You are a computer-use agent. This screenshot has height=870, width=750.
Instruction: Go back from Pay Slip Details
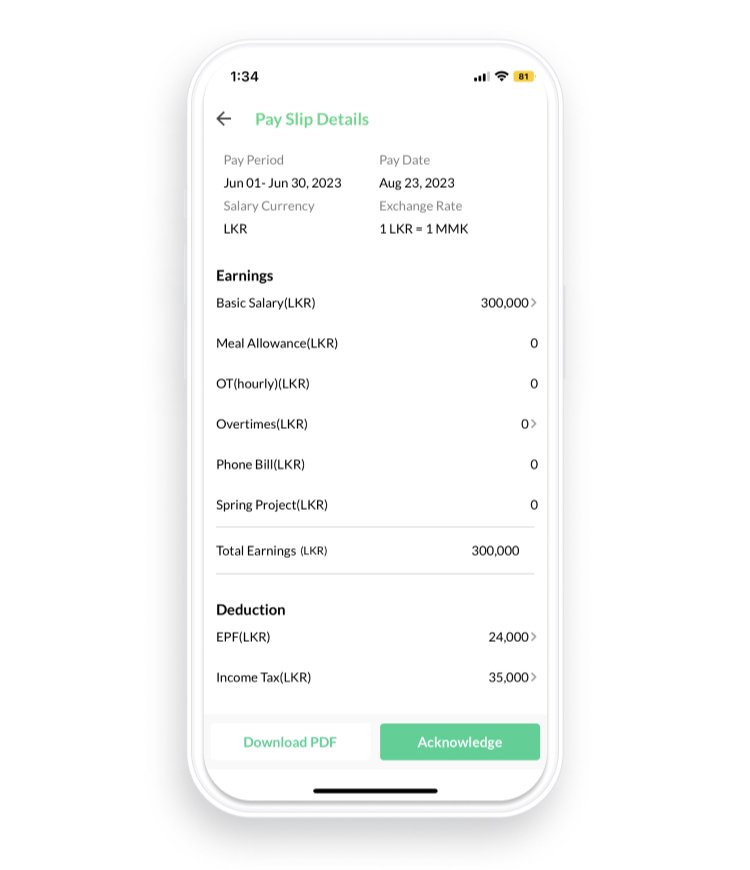[x=224, y=119]
